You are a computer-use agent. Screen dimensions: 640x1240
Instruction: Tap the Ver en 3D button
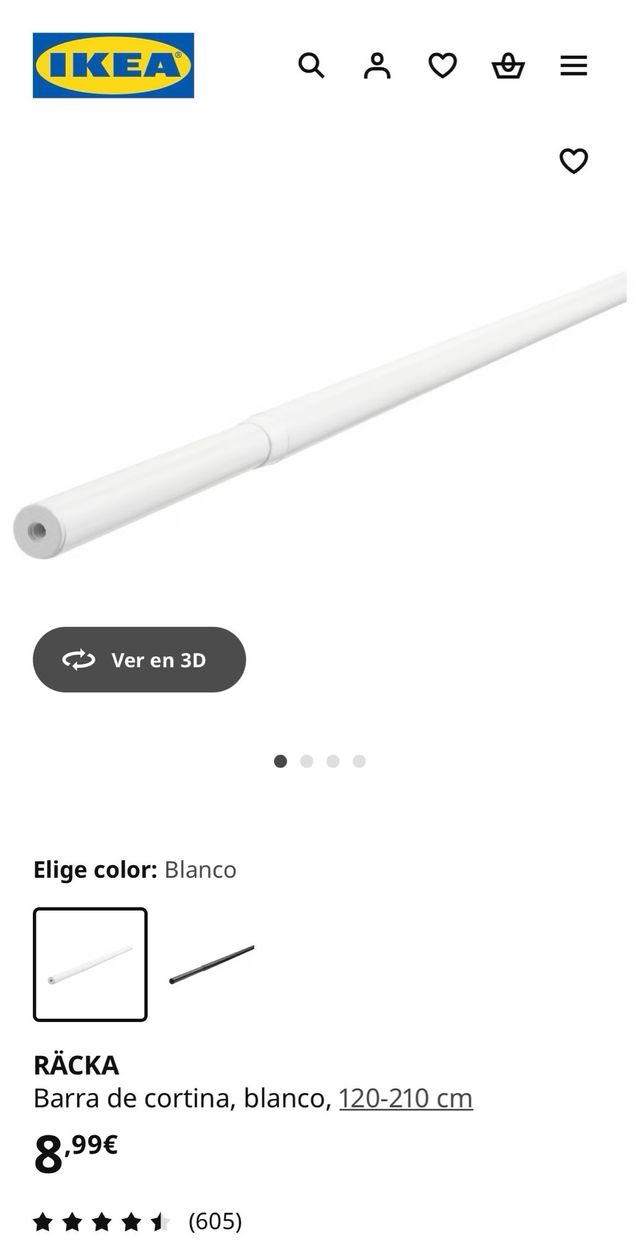139,660
